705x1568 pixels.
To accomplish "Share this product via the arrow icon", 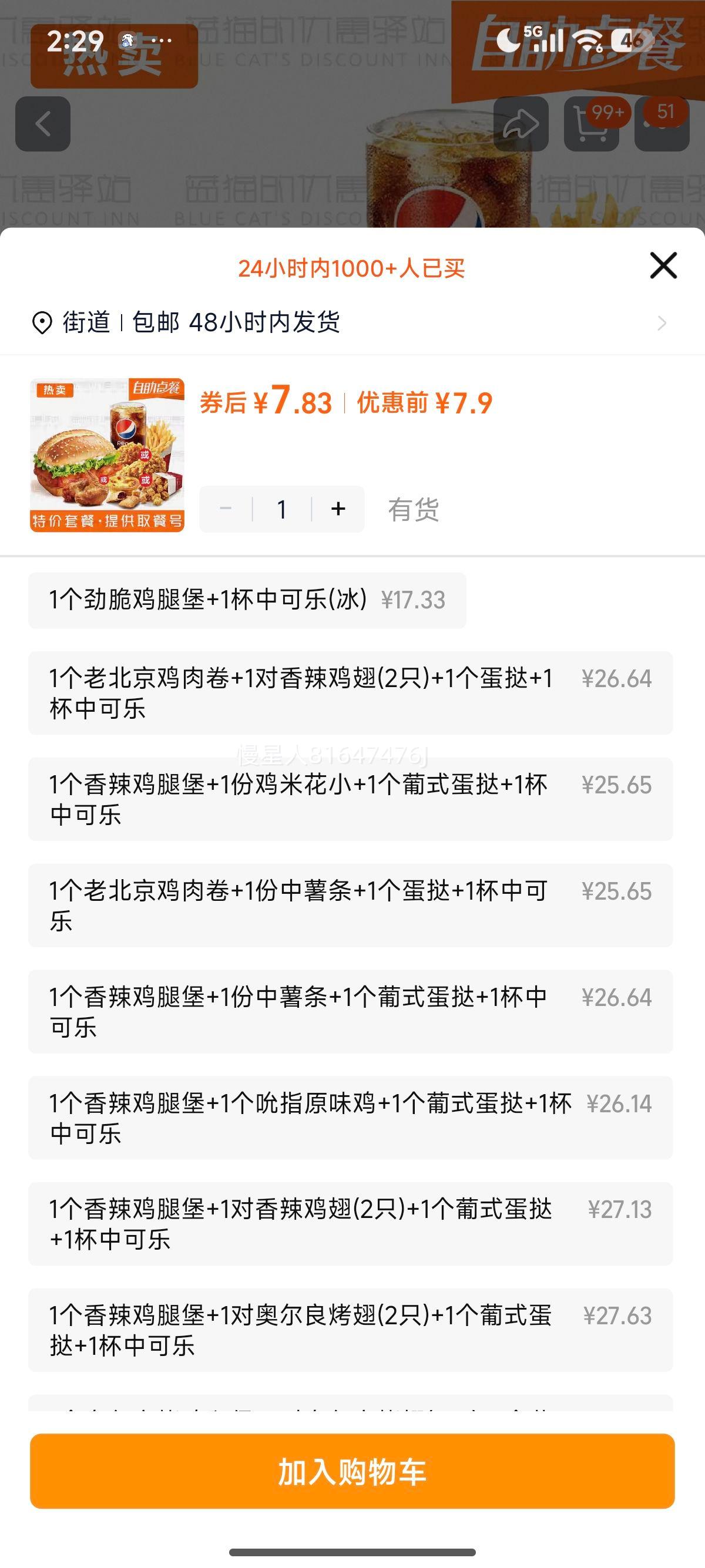I will (521, 124).
